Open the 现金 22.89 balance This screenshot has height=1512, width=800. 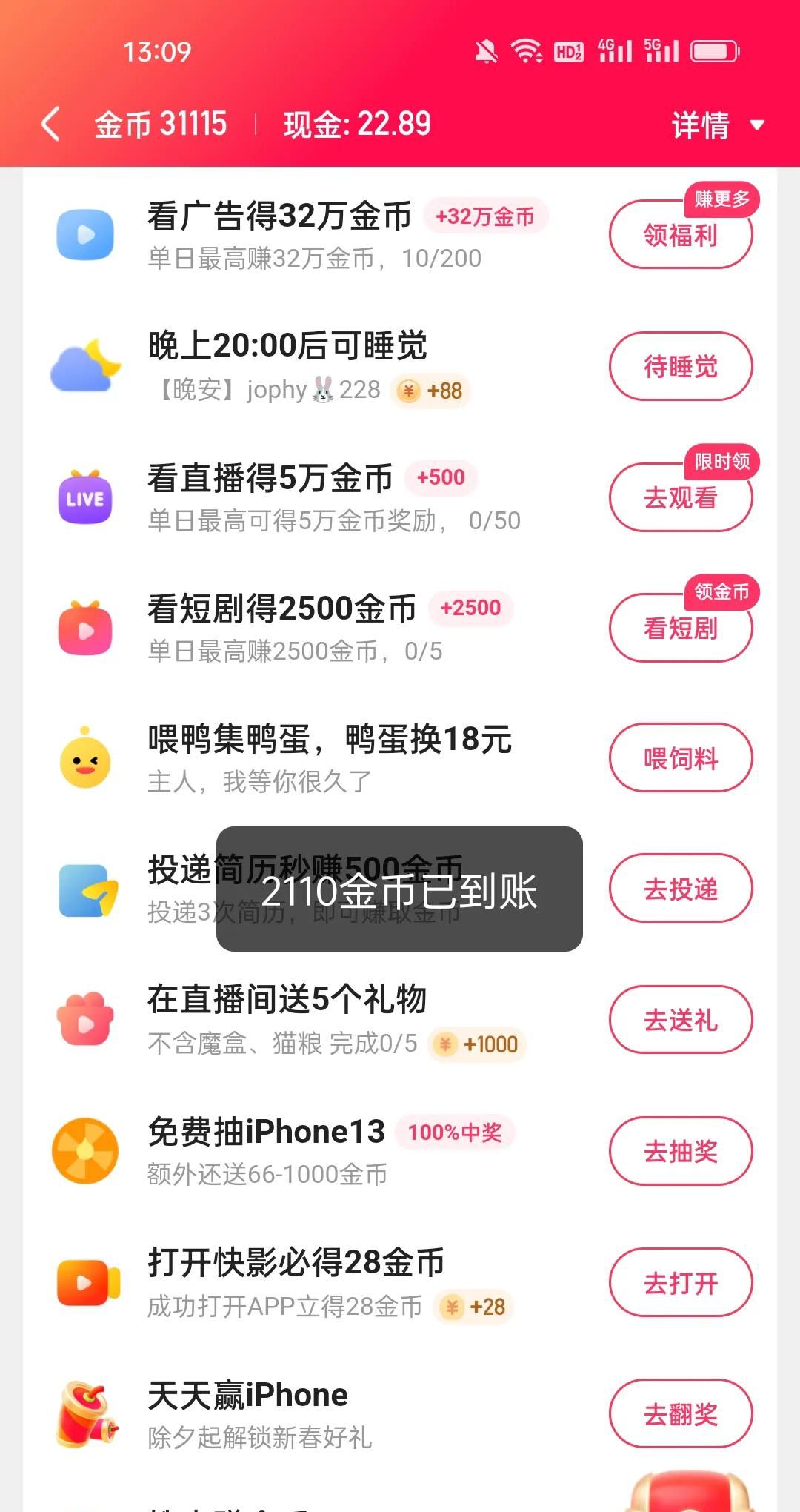pos(357,124)
